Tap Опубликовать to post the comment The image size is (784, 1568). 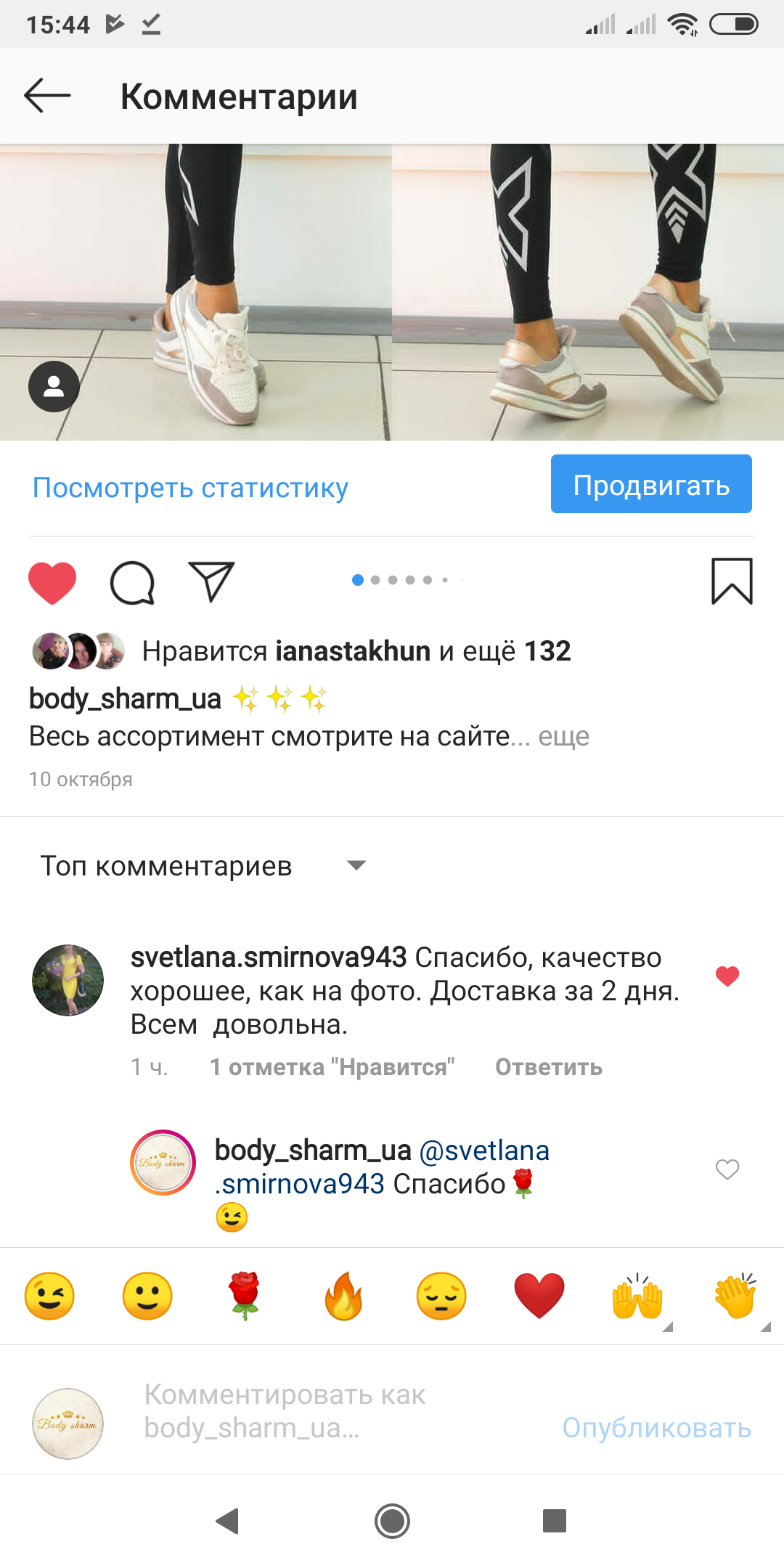point(656,1428)
